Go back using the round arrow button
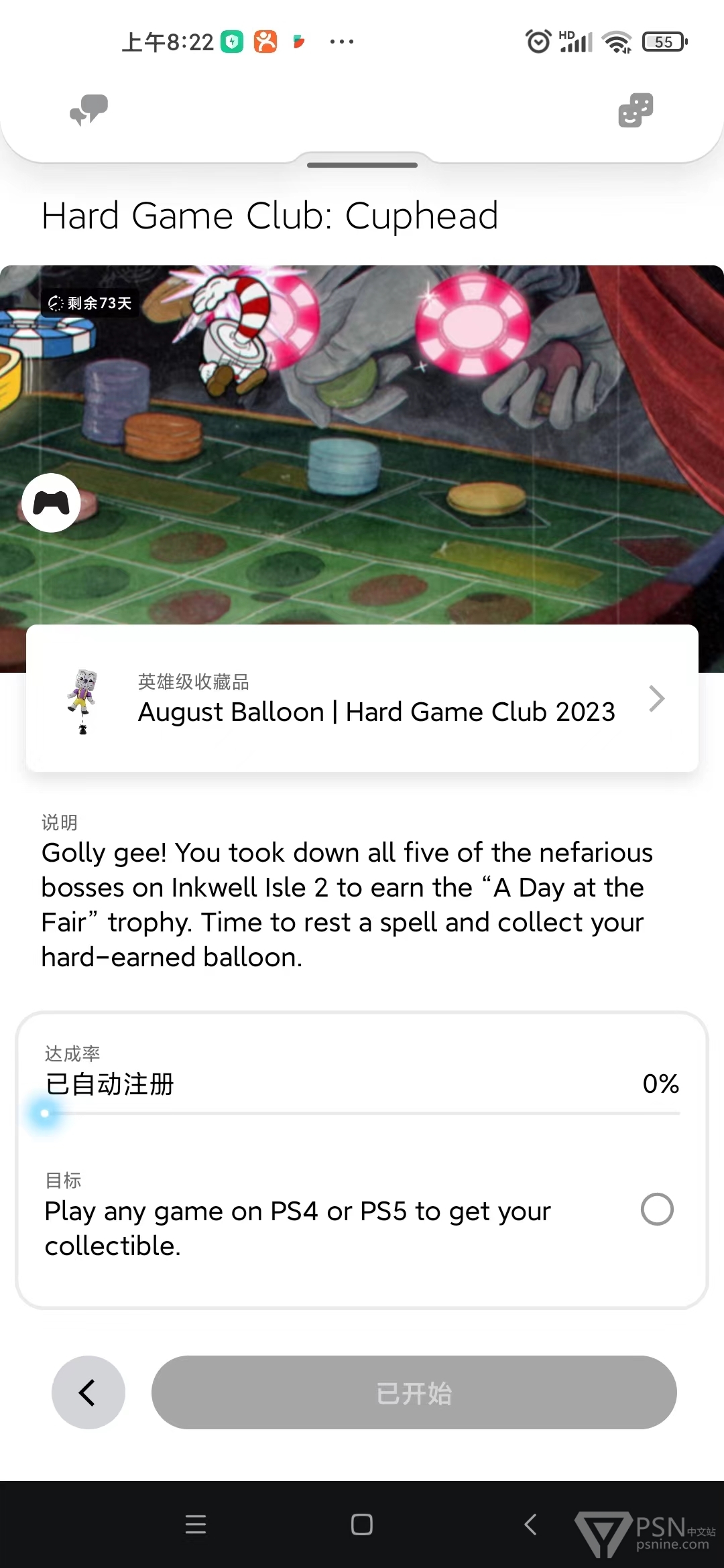 [x=88, y=1392]
